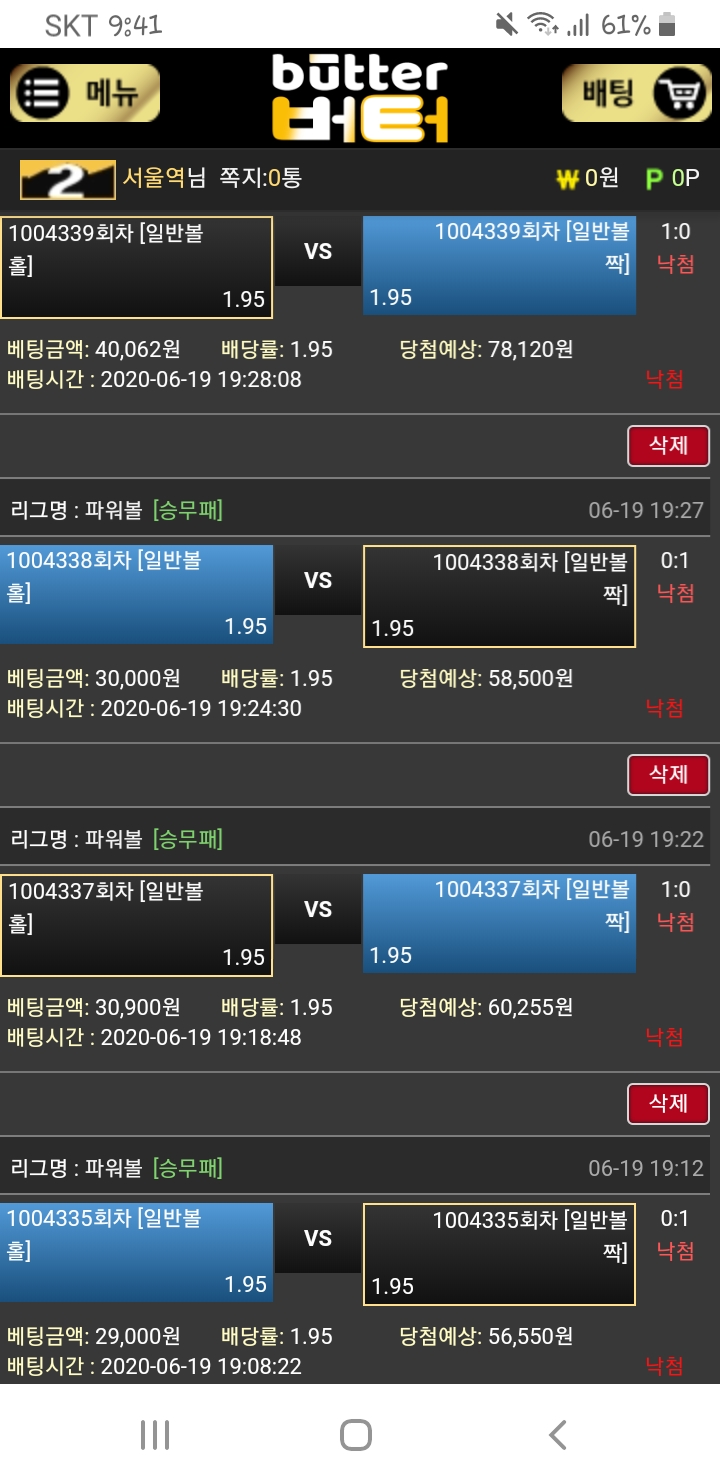Delete the 1004337회차 bet with 삭제

click(668, 1103)
